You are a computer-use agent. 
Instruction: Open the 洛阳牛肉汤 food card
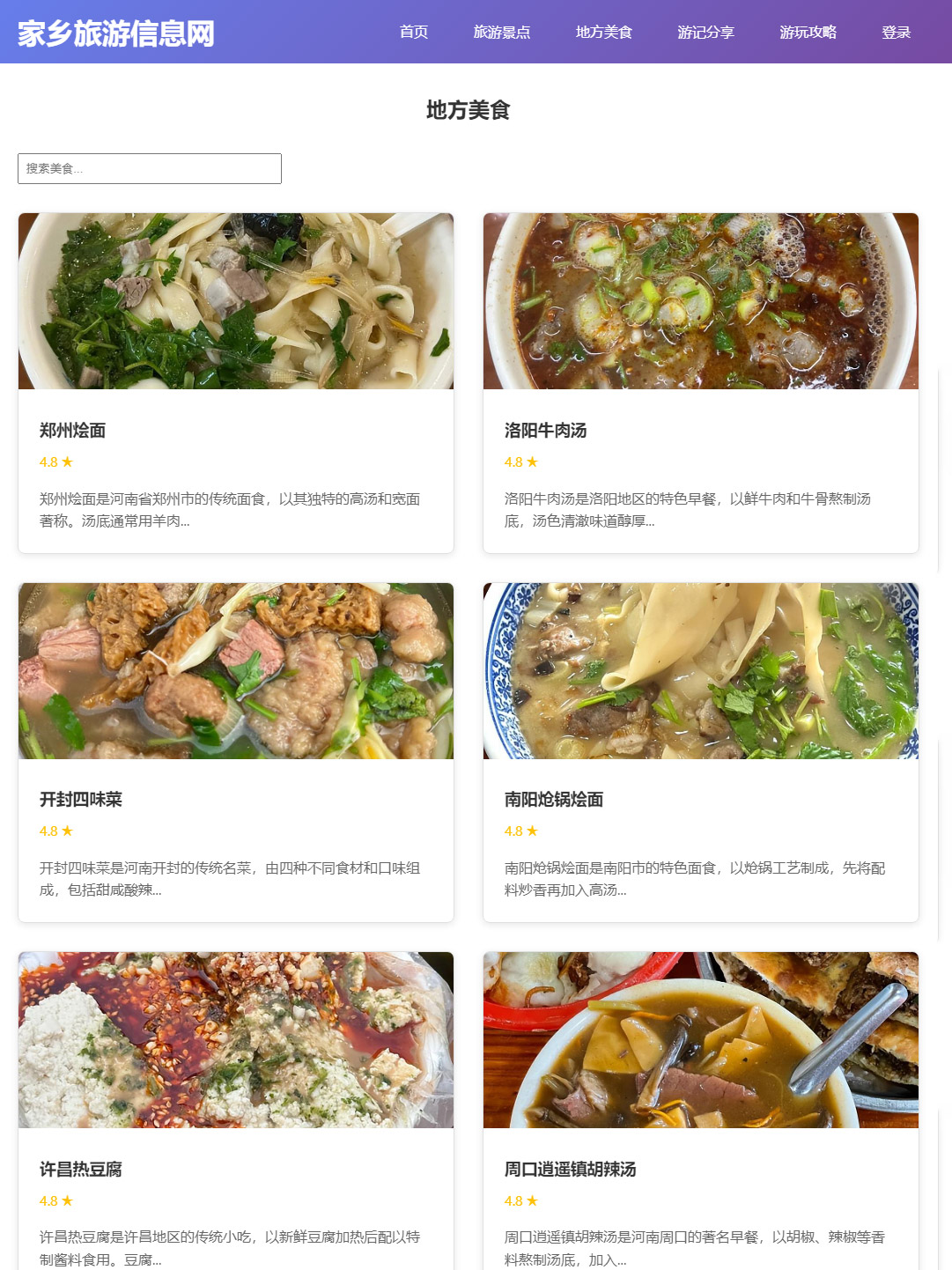(x=700, y=383)
